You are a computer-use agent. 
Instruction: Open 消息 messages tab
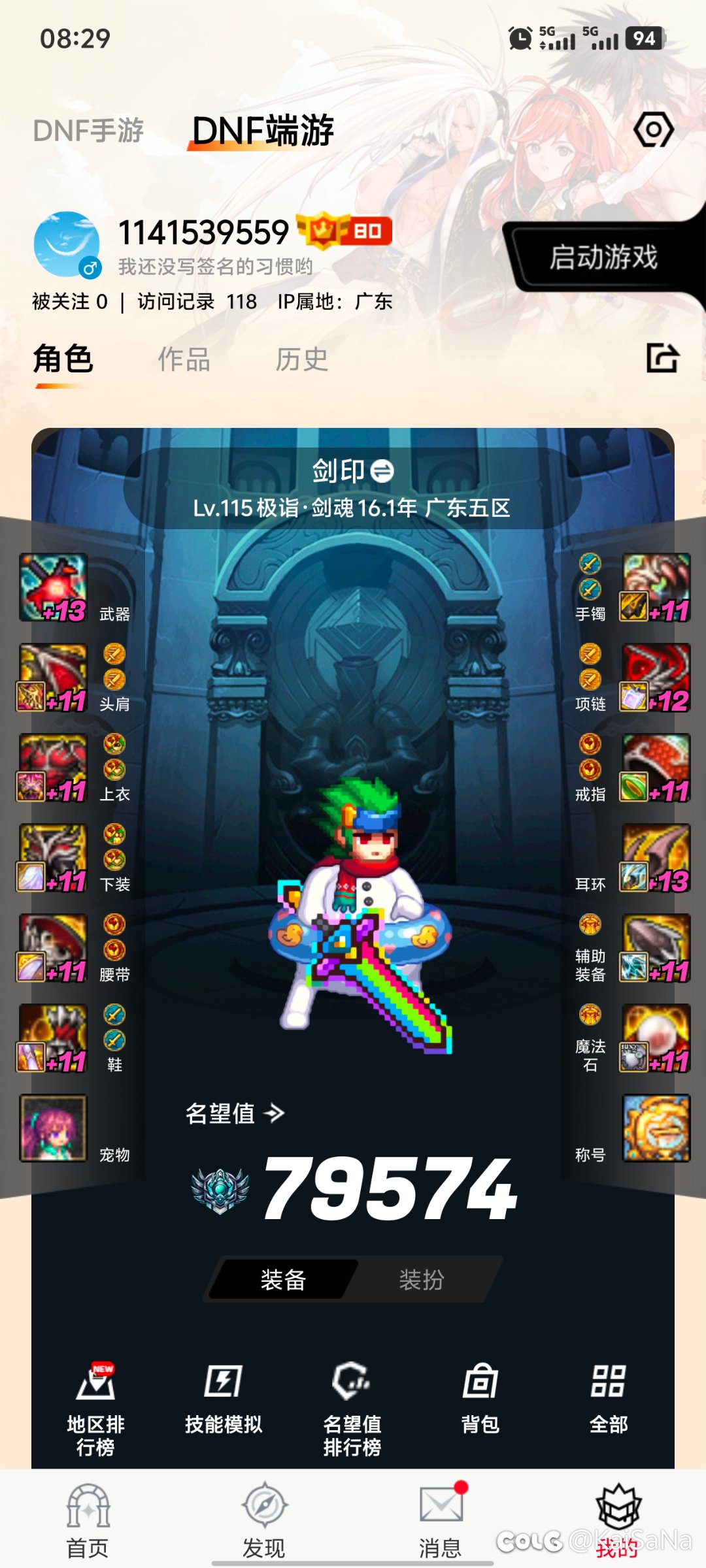tap(440, 1520)
